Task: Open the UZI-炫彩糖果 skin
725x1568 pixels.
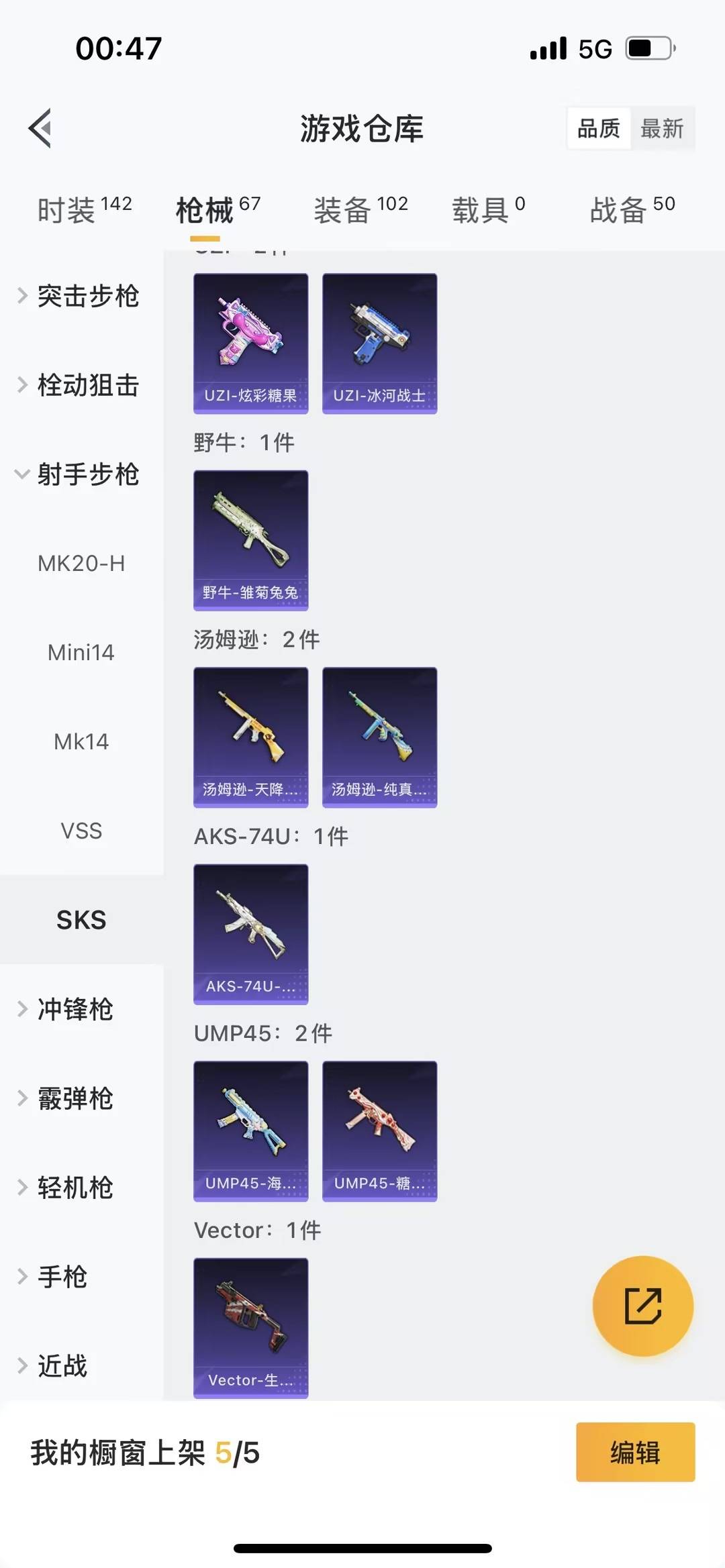Action: 250,342
